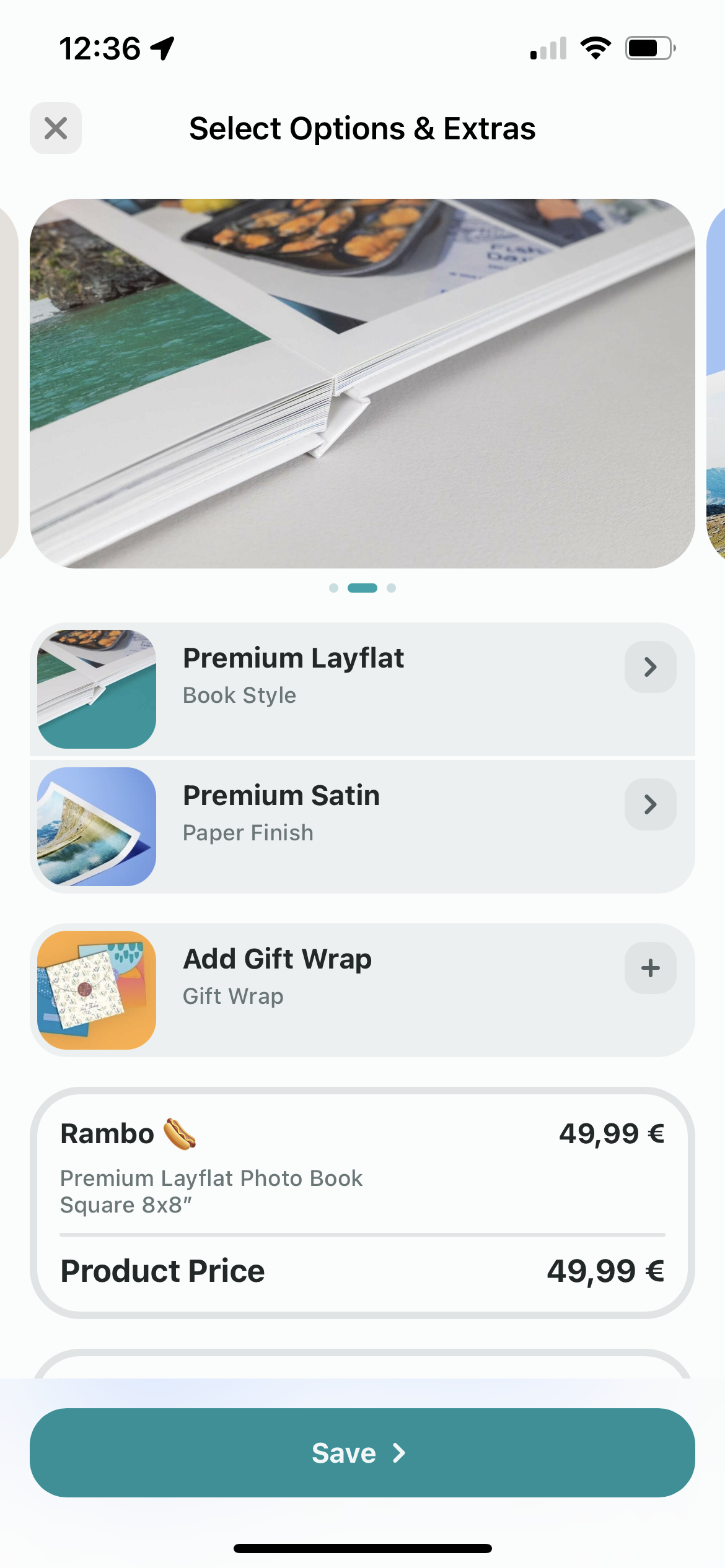Viewport: 725px width, 1568px height.
Task: View the layflat binding preview image
Action: point(362,383)
